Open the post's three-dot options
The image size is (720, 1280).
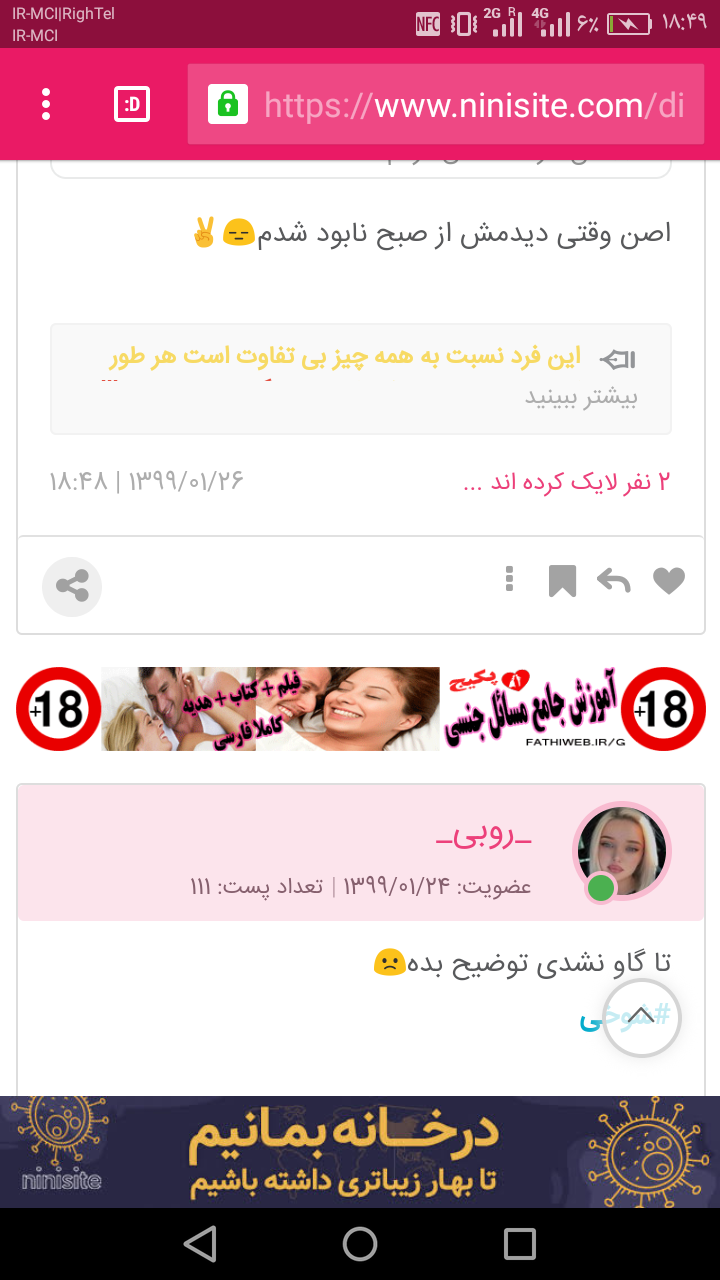[x=509, y=579]
